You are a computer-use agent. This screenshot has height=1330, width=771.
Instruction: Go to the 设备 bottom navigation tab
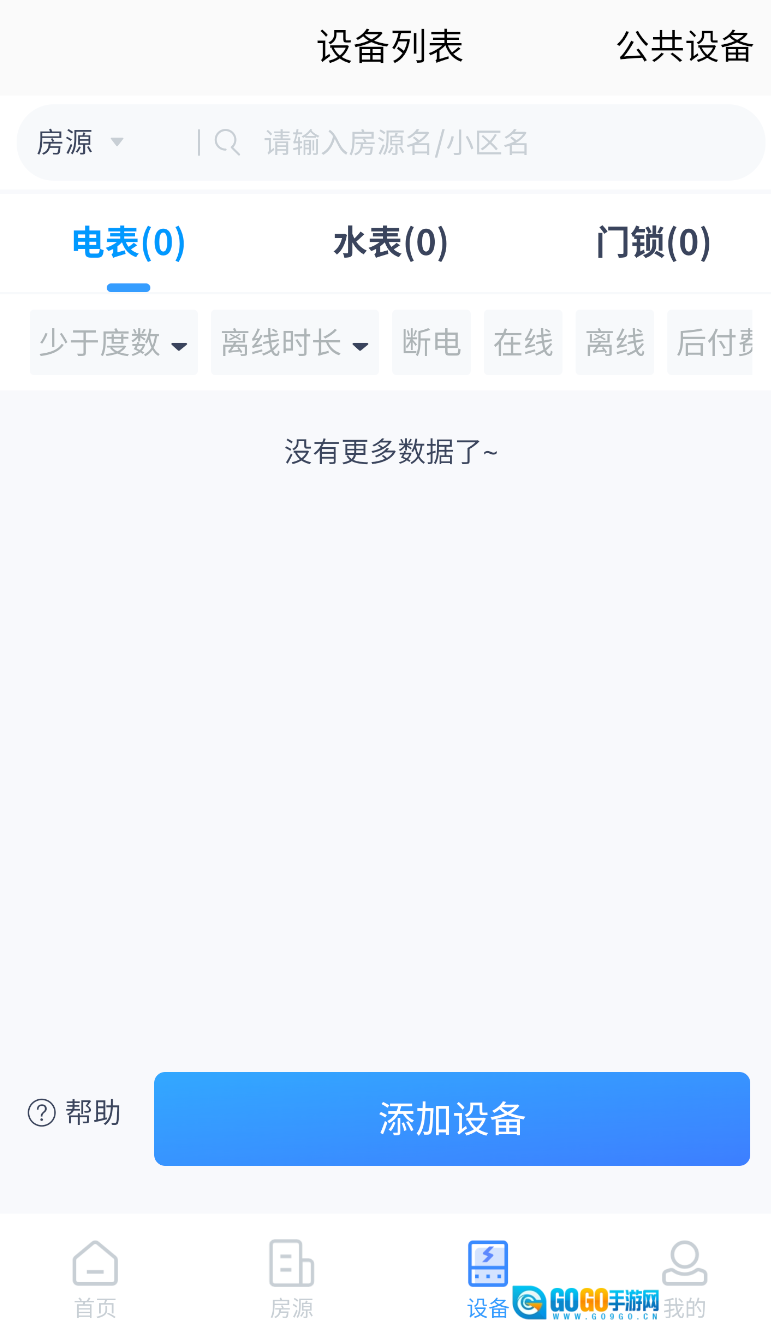point(488,1280)
